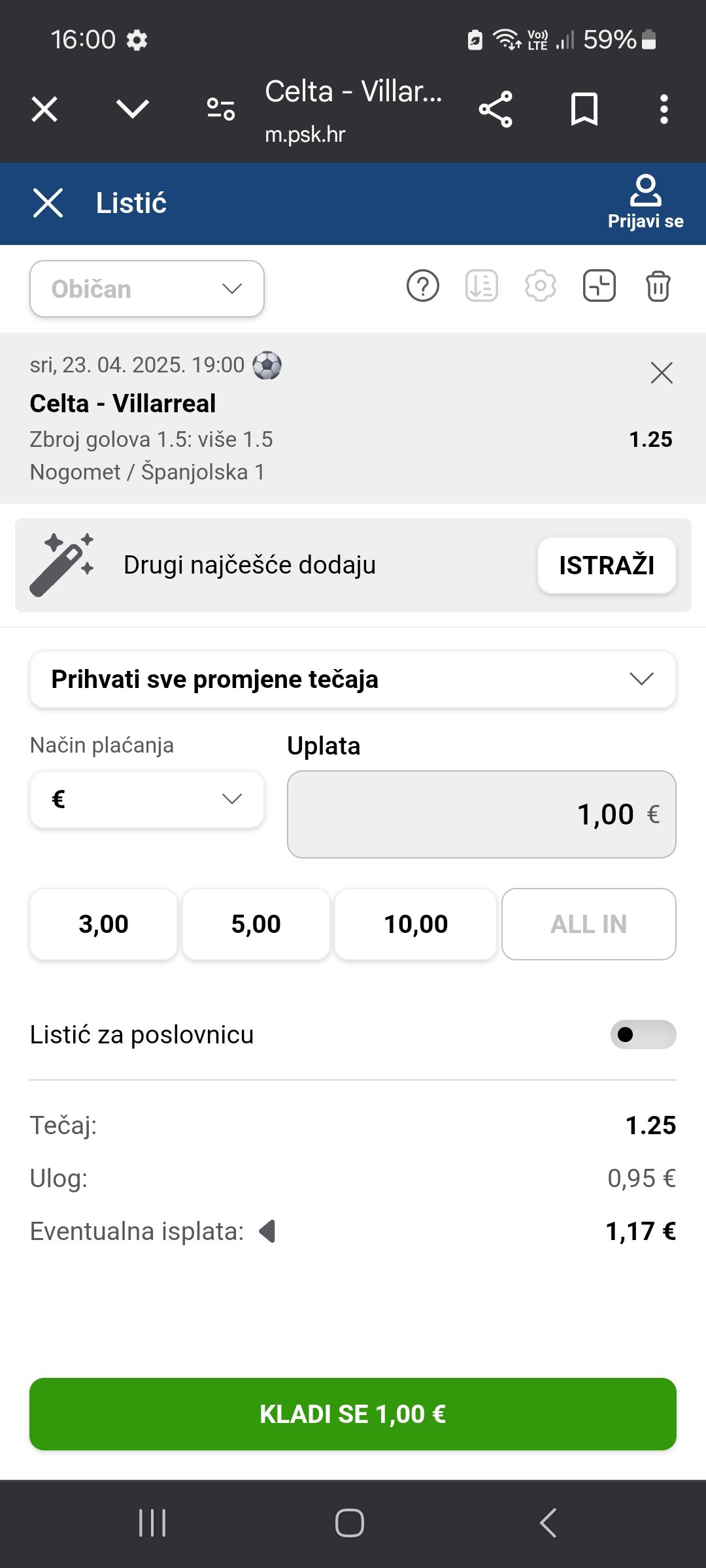Set the stake to 5,00
Screen dimensions: 706x1568
pyautogui.click(x=256, y=924)
